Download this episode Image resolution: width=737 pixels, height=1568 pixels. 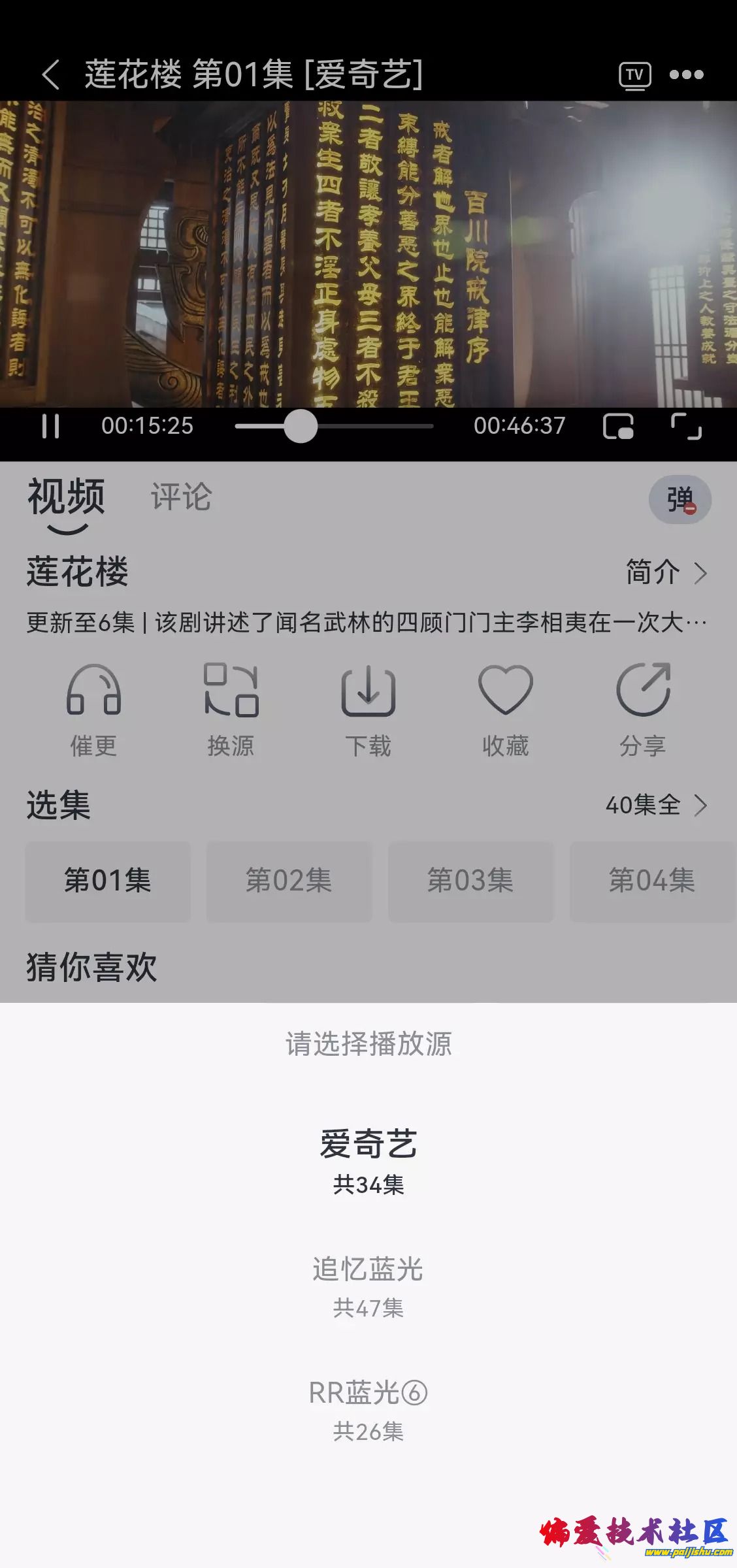pyautogui.click(x=368, y=709)
